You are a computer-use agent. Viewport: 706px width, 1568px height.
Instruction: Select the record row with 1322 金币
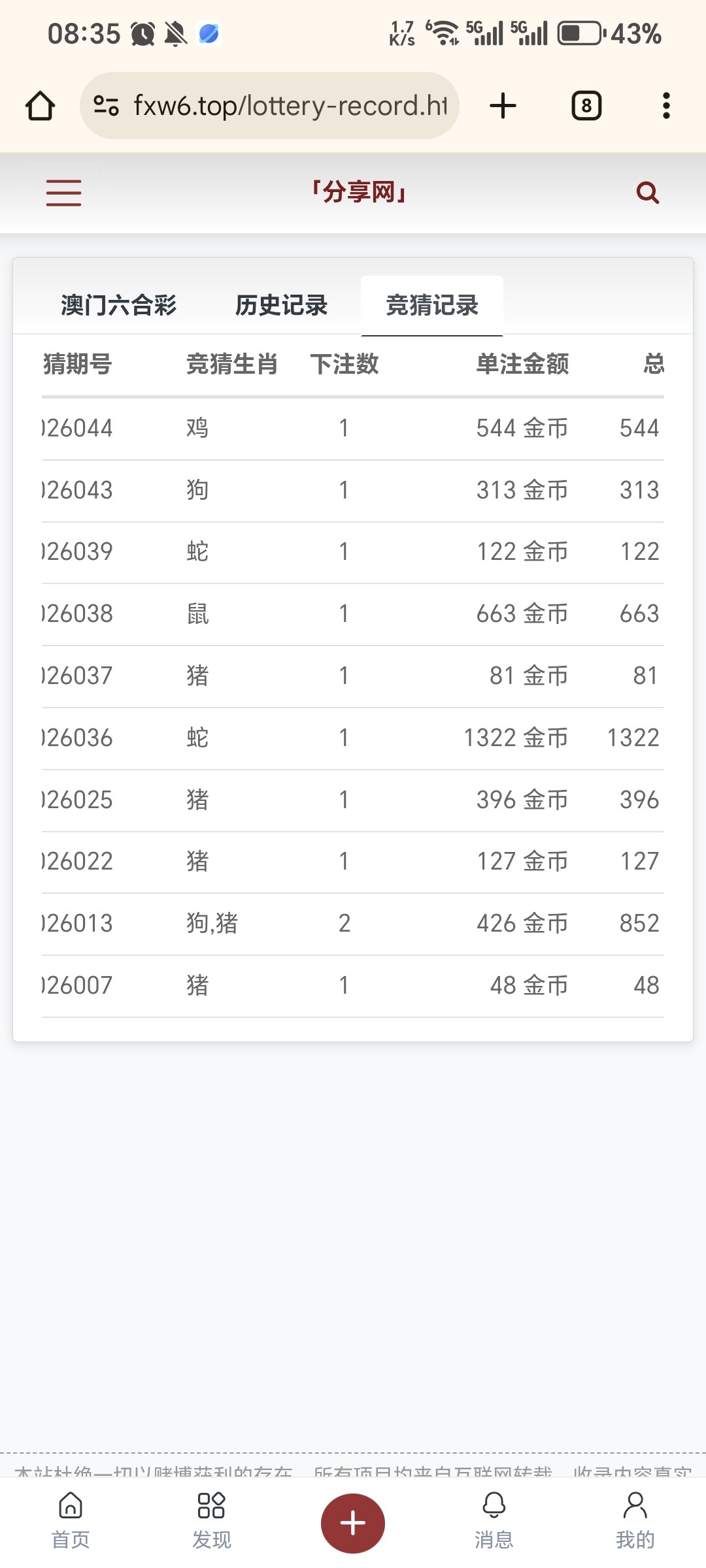point(353,737)
